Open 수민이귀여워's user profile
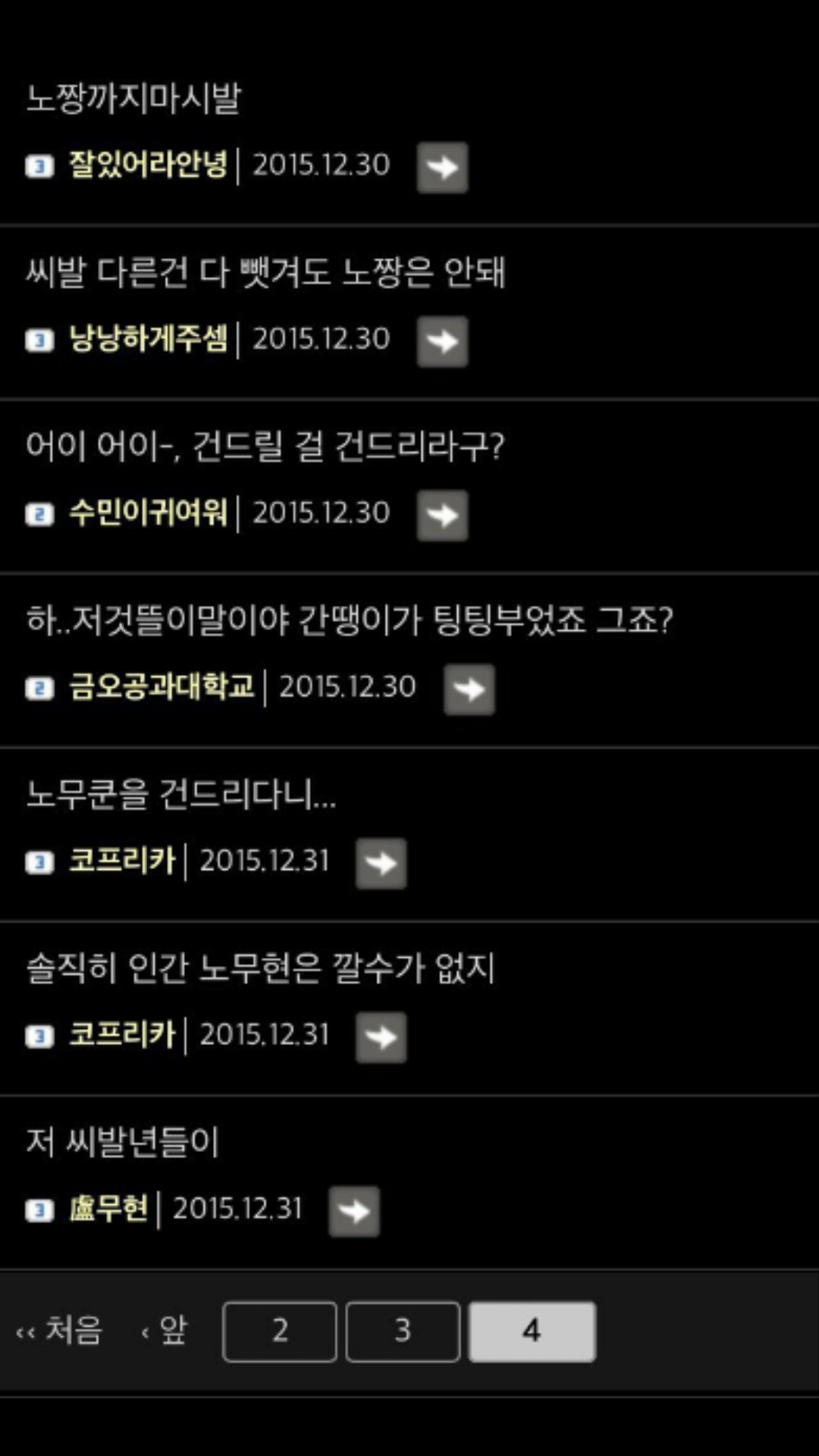 (x=148, y=513)
